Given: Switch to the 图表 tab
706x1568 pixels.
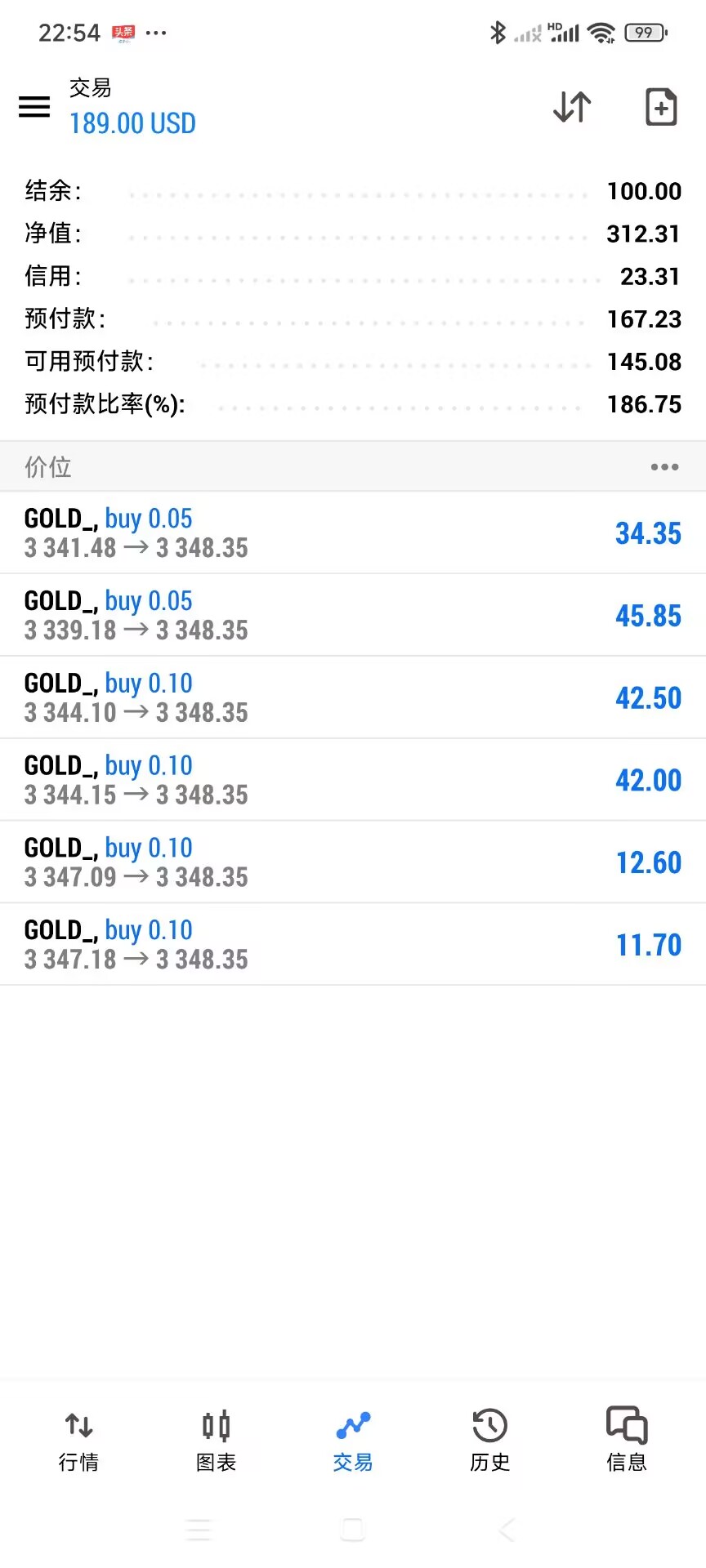Looking at the screenshot, I should click(216, 1441).
